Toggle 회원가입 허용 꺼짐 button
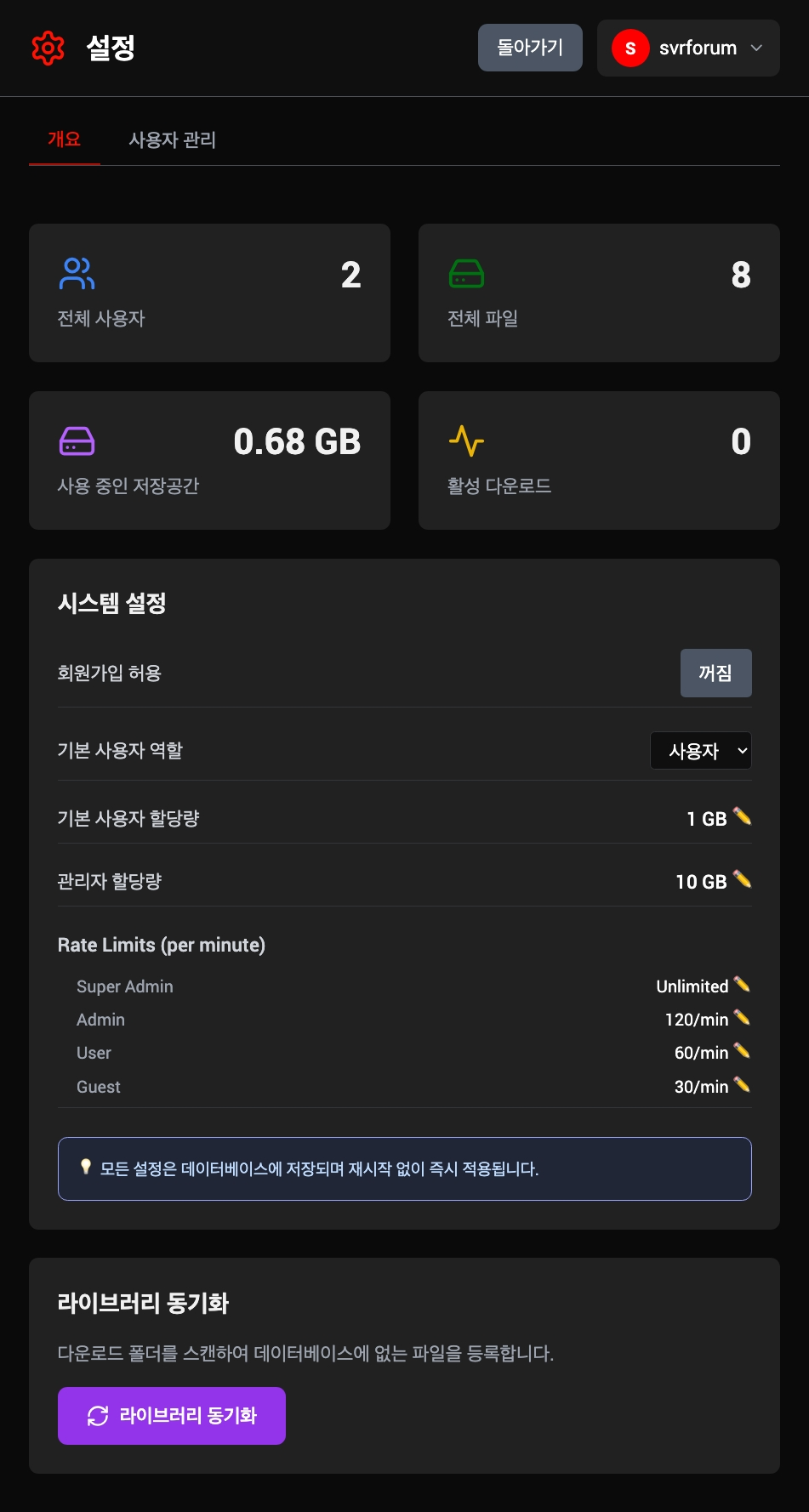The height and width of the screenshot is (1512, 809). (715, 673)
